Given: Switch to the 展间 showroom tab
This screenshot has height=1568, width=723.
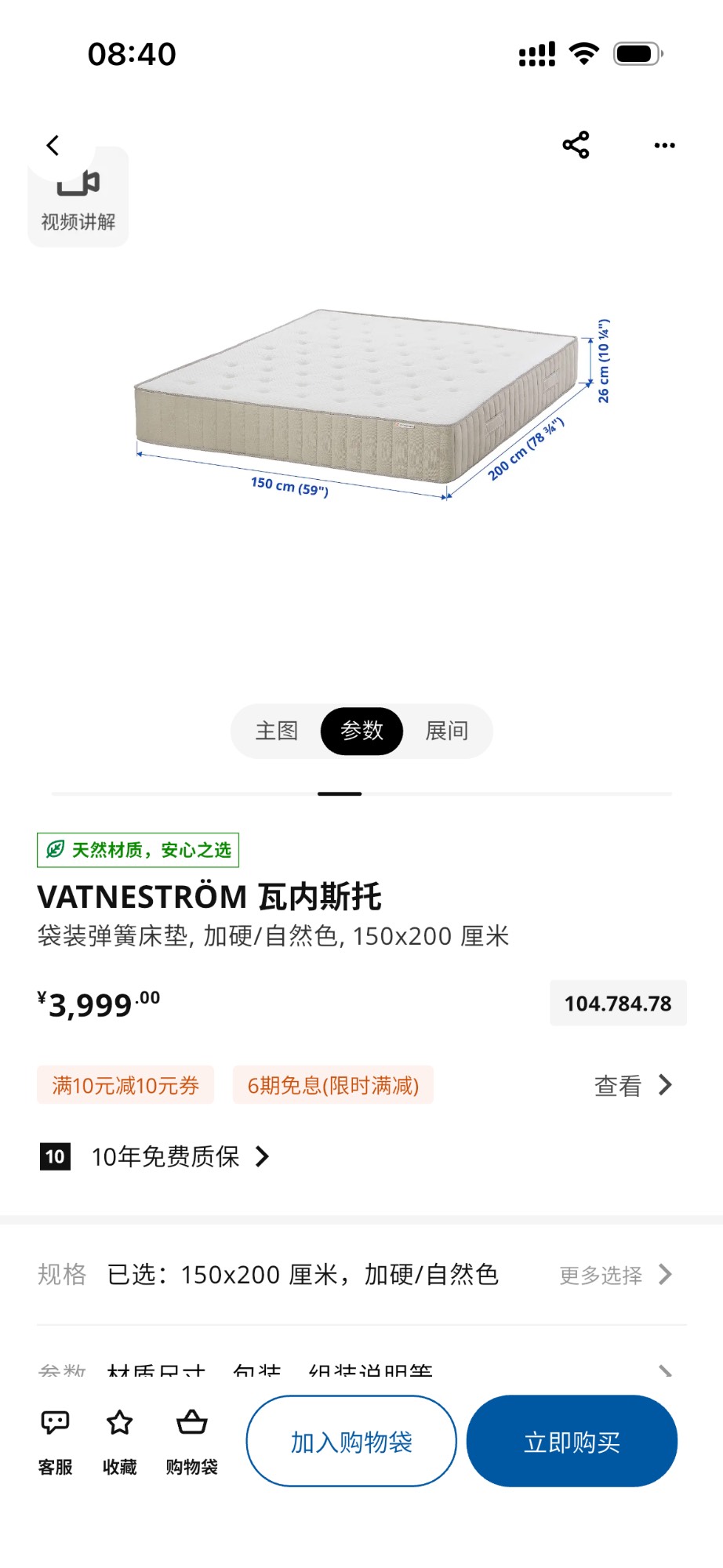Looking at the screenshot, I should 446,731.
